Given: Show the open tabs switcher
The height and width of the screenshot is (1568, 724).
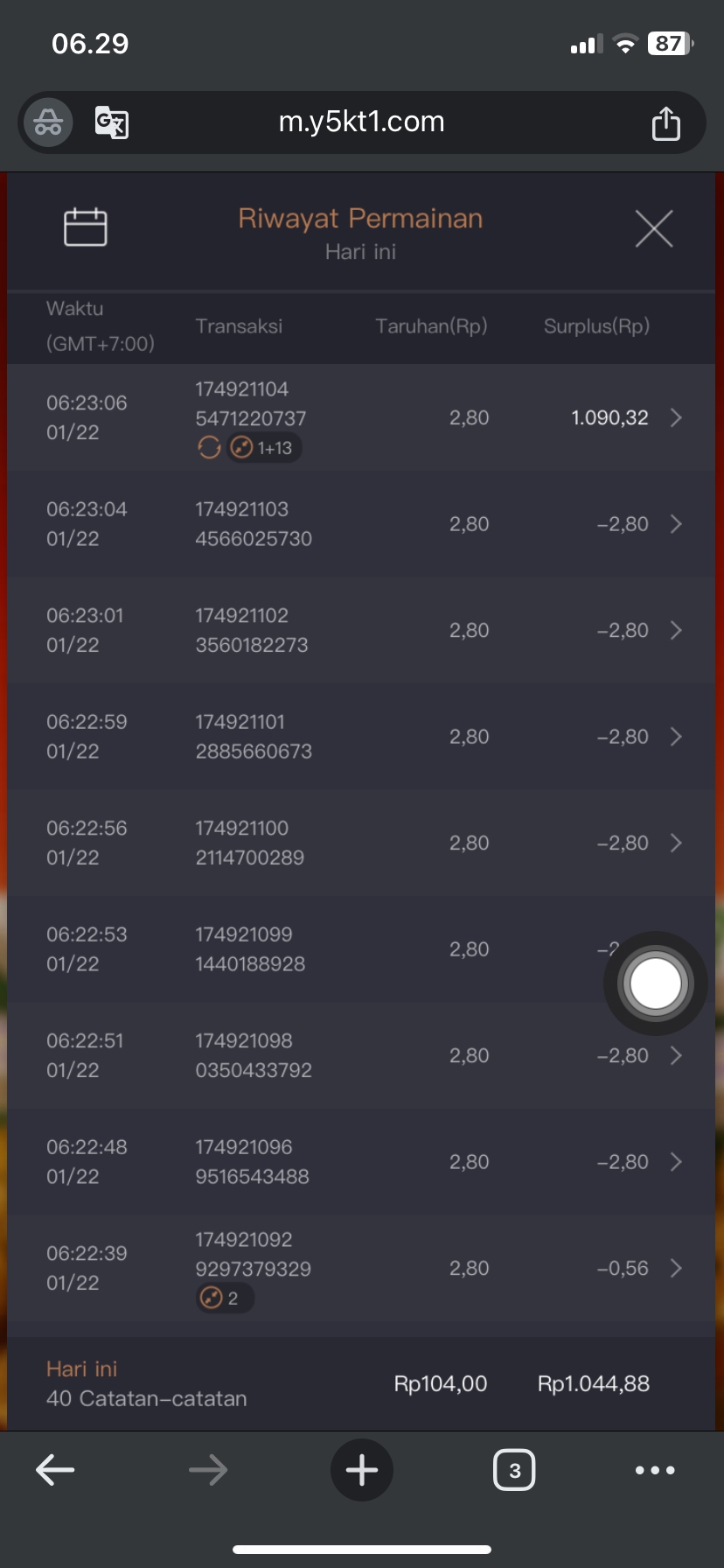Looking at the screenshot, I should (514, 1470).
